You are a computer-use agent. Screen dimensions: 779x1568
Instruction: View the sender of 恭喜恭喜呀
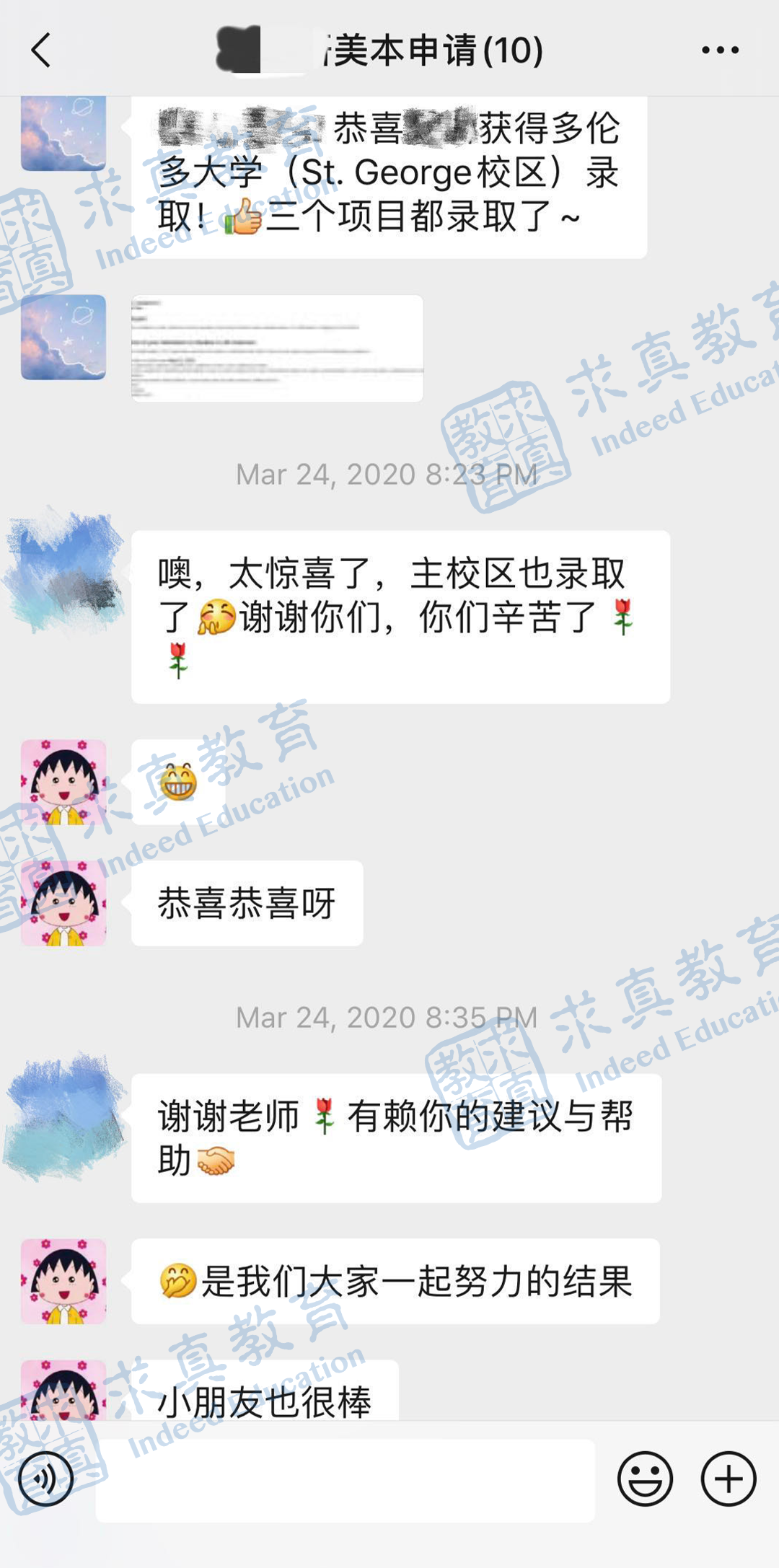[x=63, y=903]
